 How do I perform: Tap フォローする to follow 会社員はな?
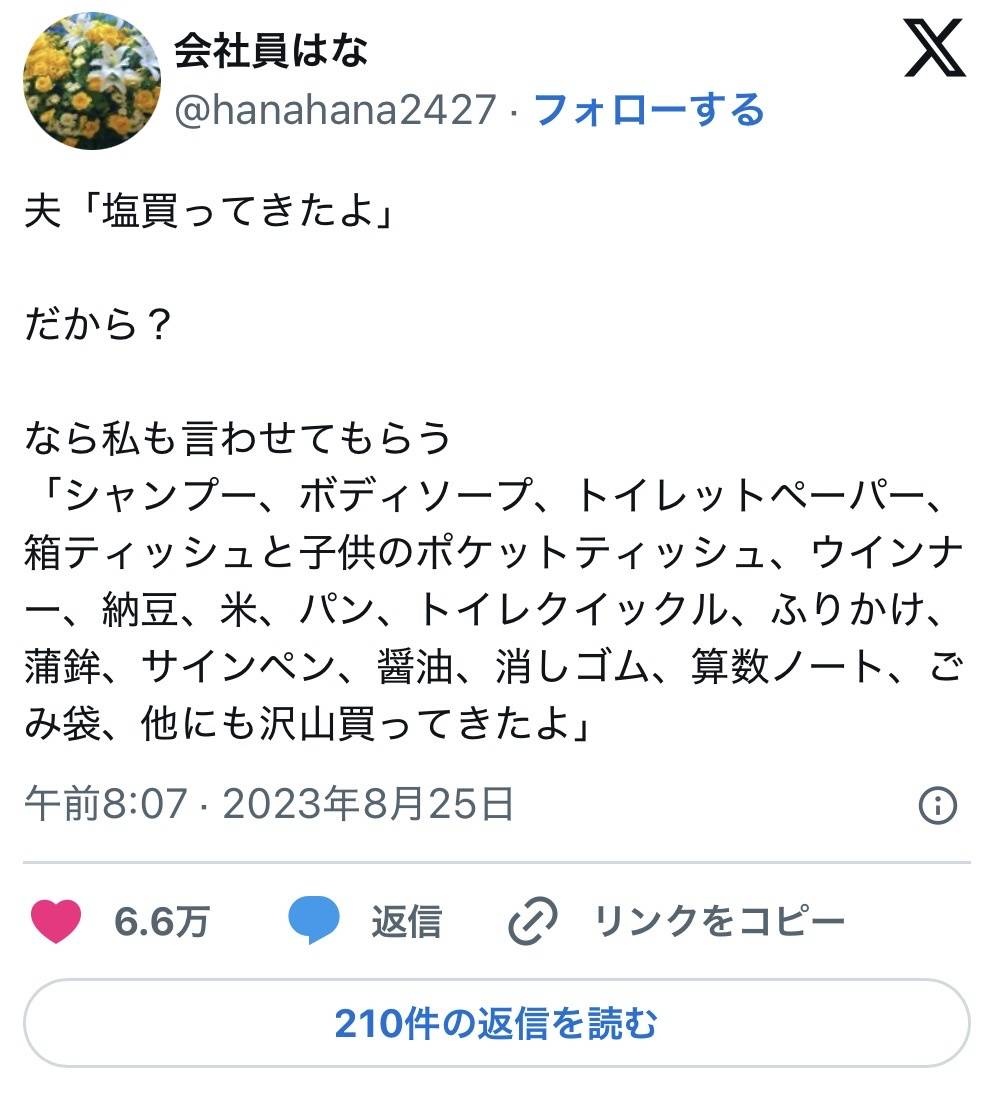(x=649, y=109)
